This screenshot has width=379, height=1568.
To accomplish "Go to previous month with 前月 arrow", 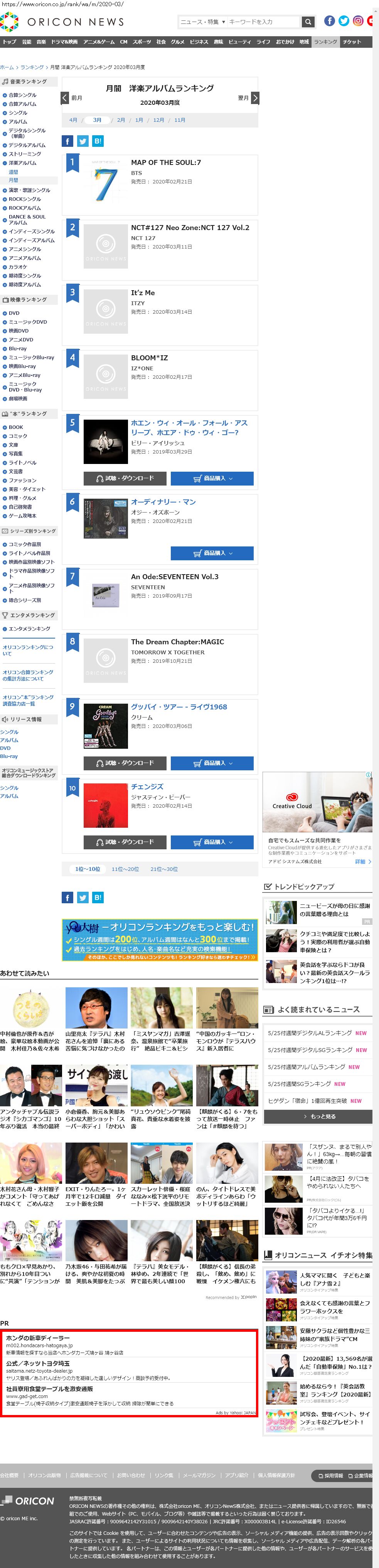I will pyautogui.click(x=65, y=98).
